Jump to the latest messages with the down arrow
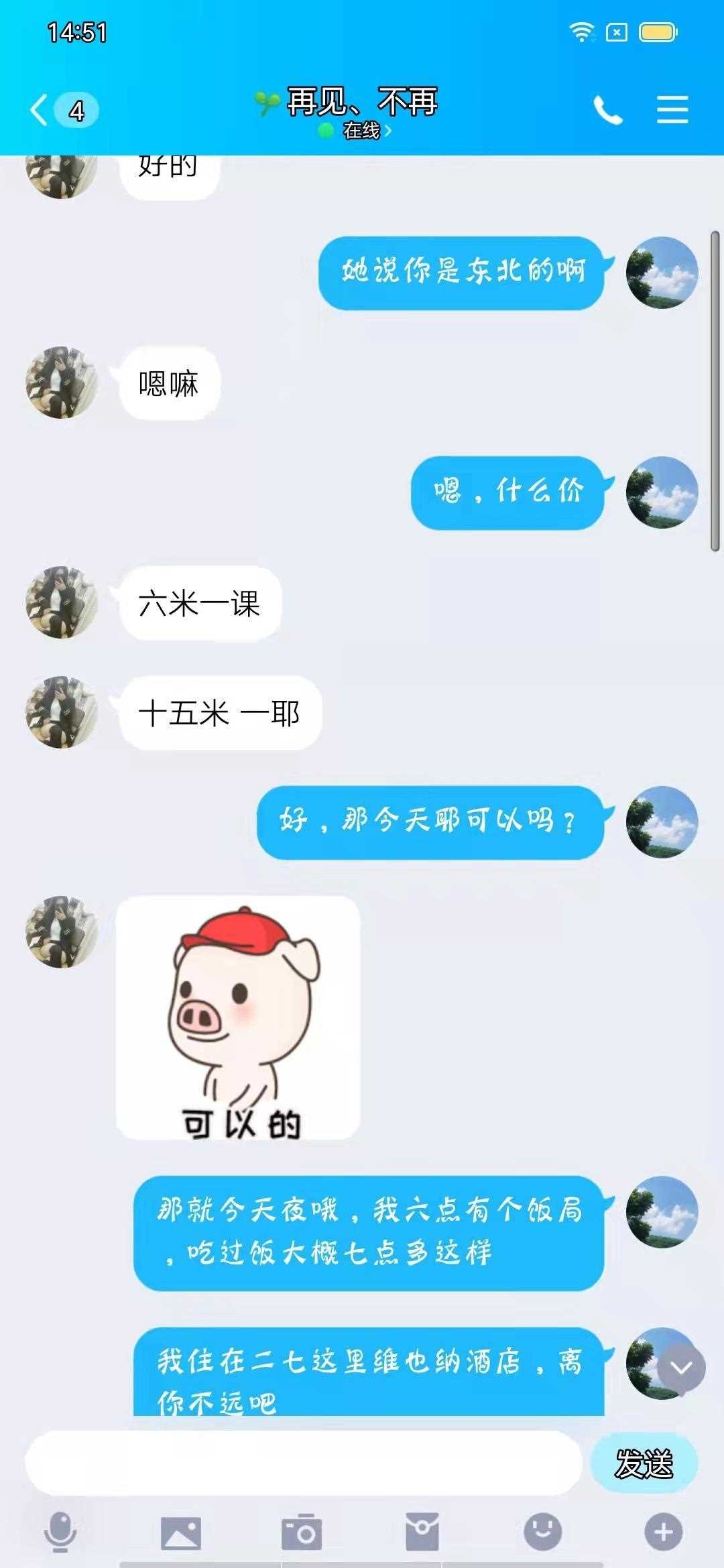The image size is (724, 1568). 681,1368
